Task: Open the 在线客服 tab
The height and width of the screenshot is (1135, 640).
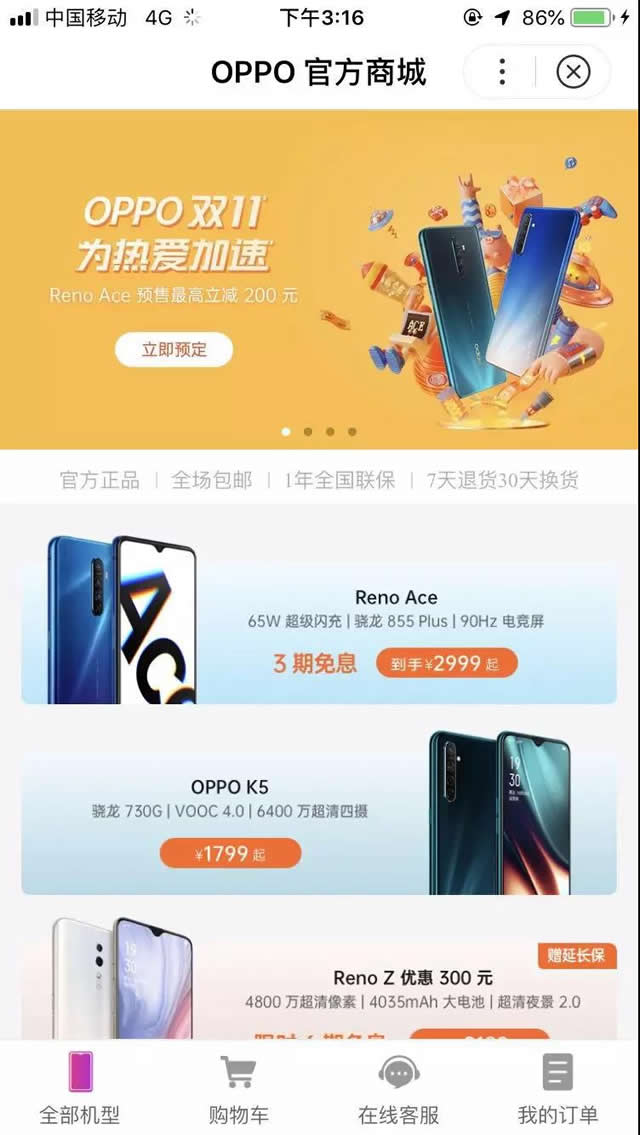Action: [398, 1088]
